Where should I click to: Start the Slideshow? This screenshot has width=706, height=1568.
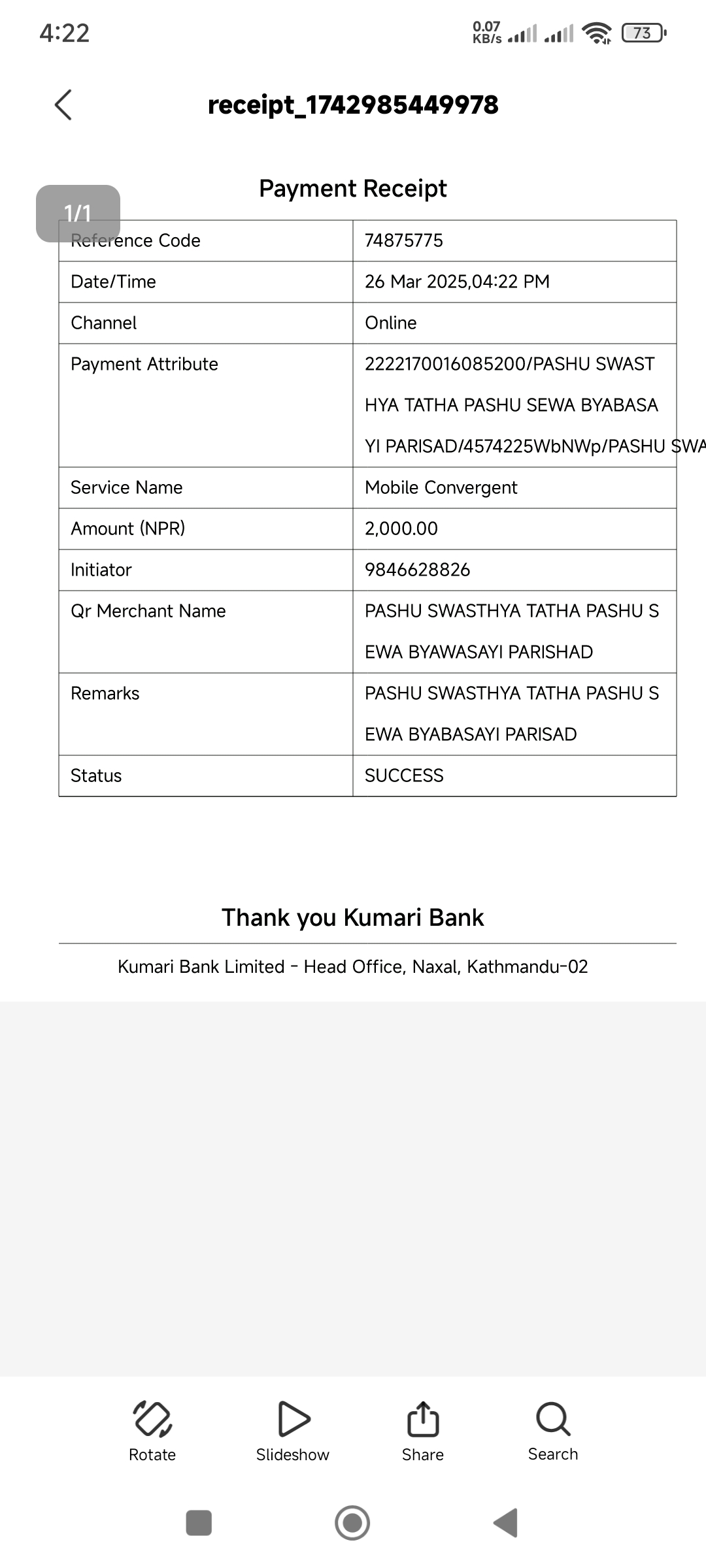tap(293, 1431)
